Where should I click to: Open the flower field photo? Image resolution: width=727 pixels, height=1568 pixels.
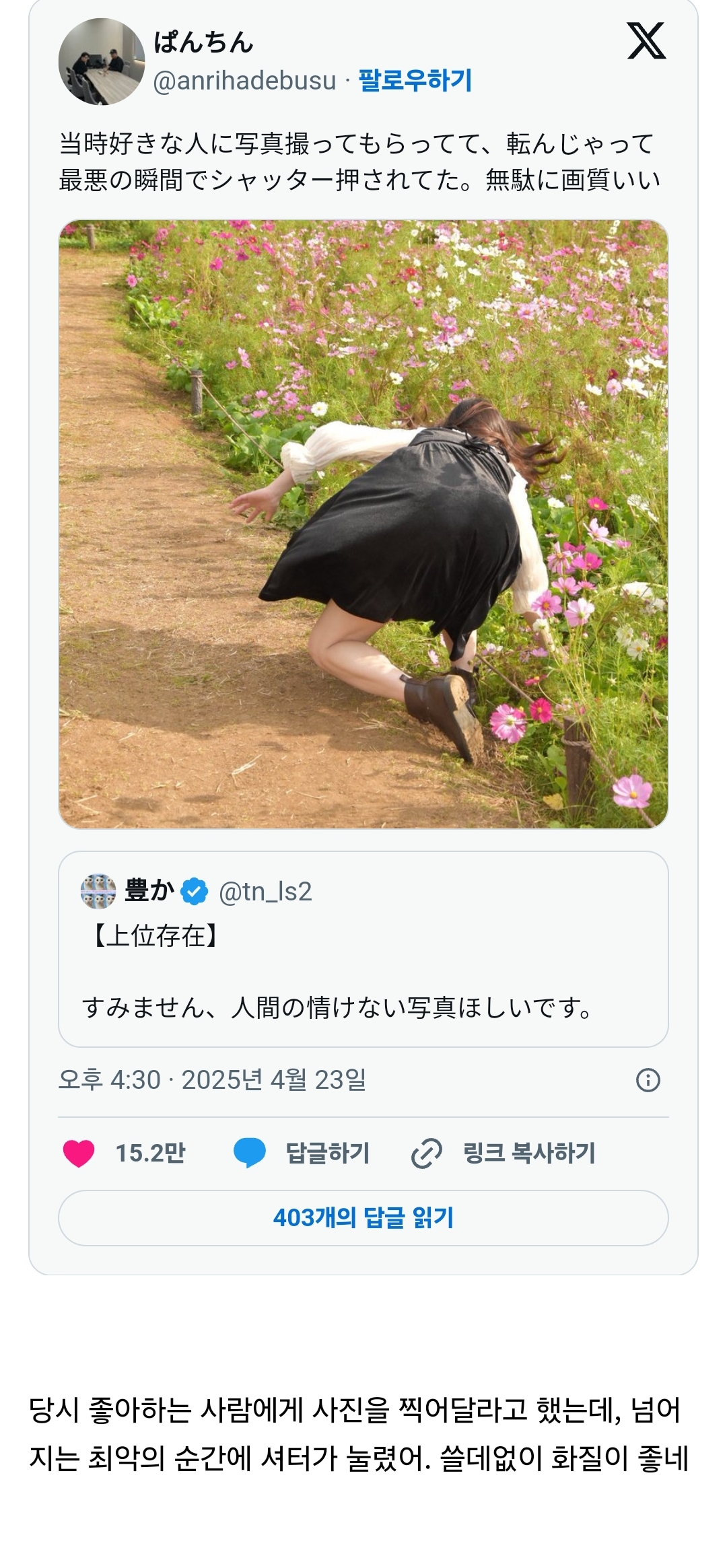coord(363,524)
